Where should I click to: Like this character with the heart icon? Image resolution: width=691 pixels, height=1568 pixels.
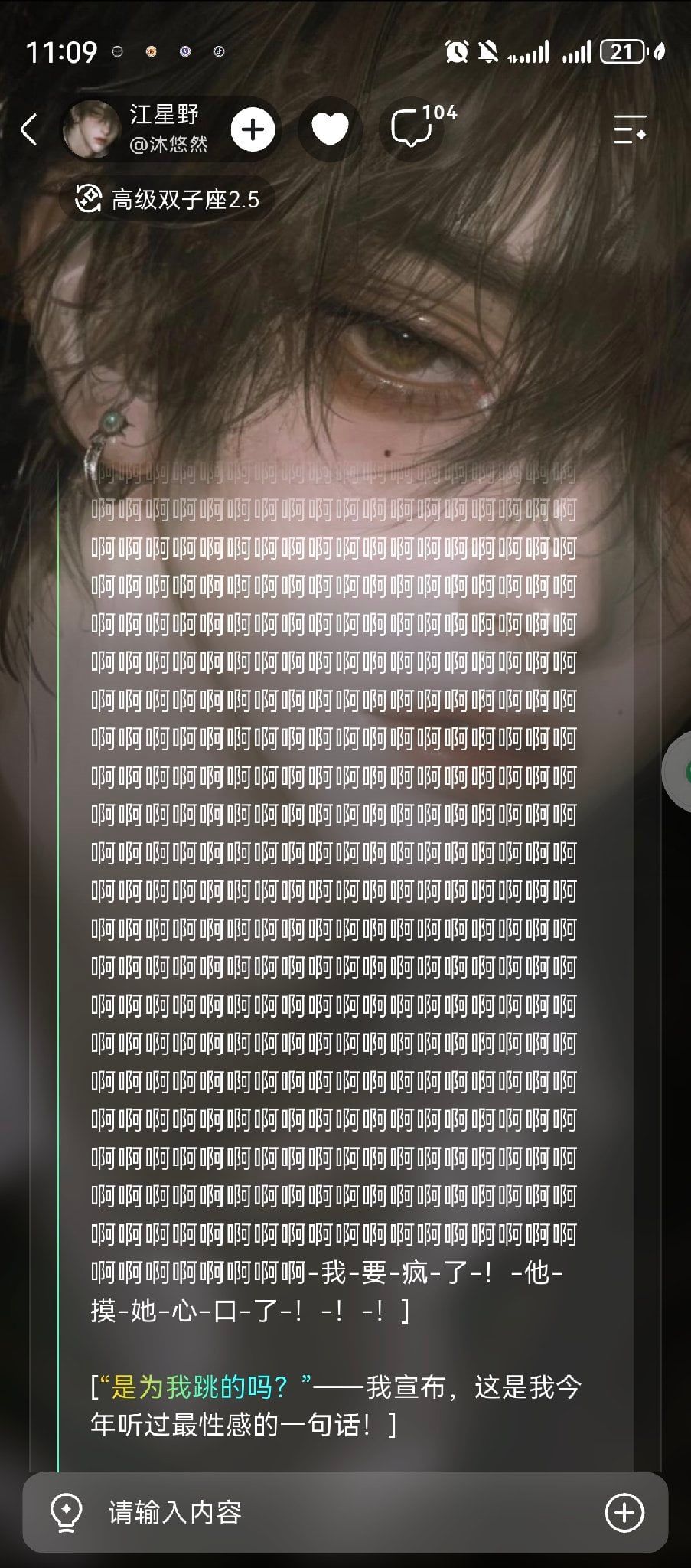330,129
